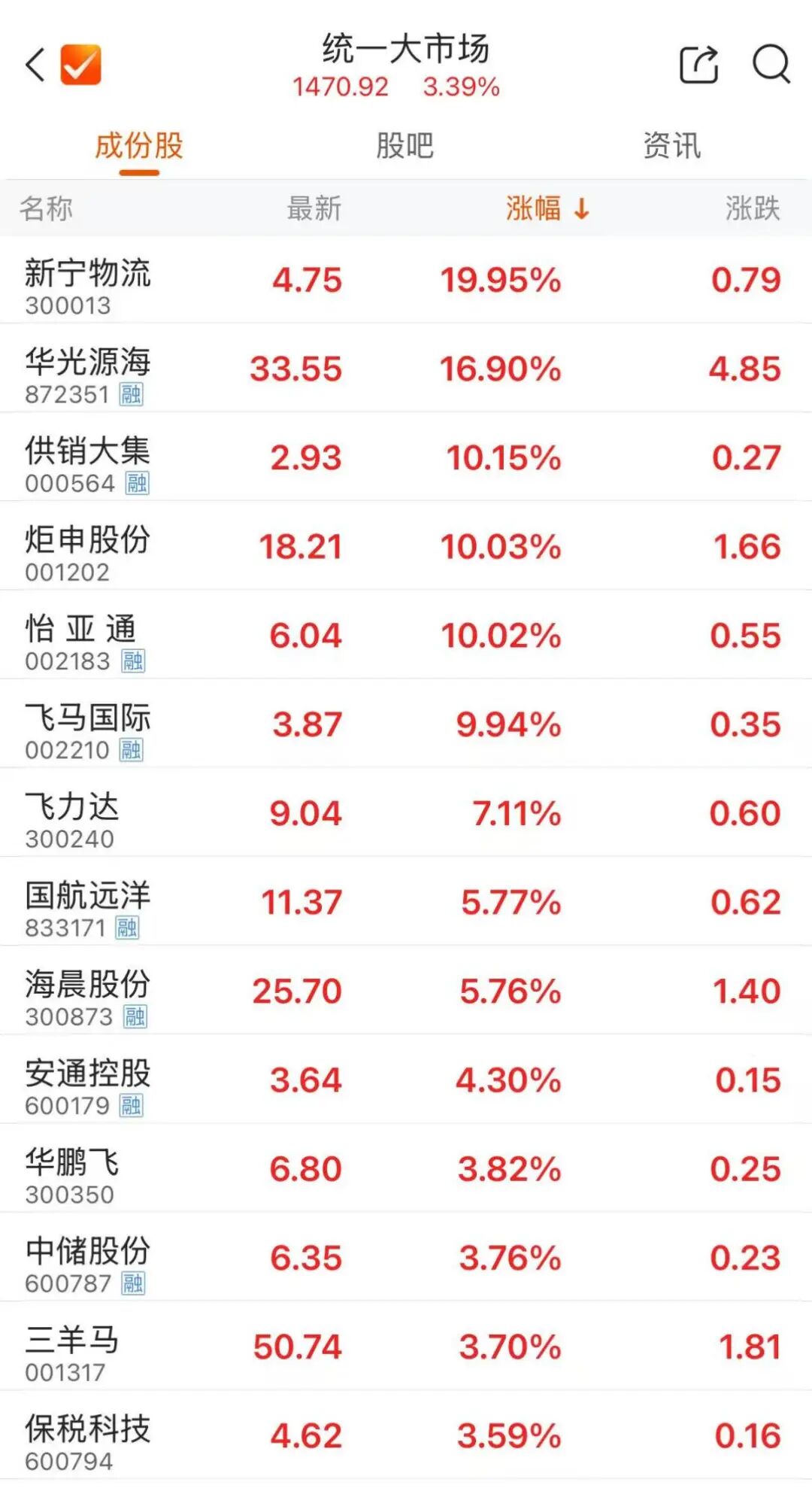Open the 保税科技 stock row
812x1488 pixels.
tap(406, 1435)
